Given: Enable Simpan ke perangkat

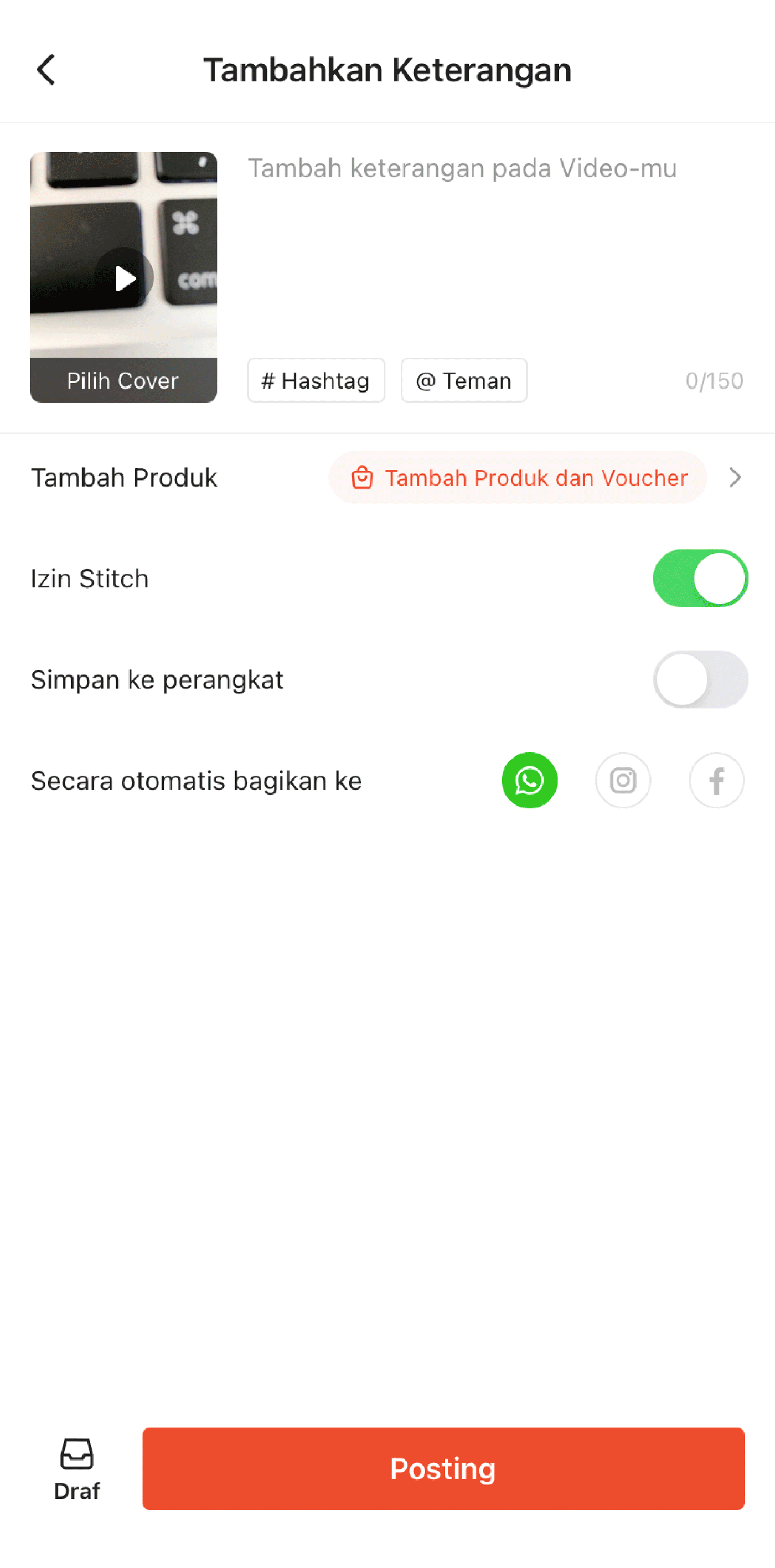Looking at the screenshot, I should pos(700,679).
